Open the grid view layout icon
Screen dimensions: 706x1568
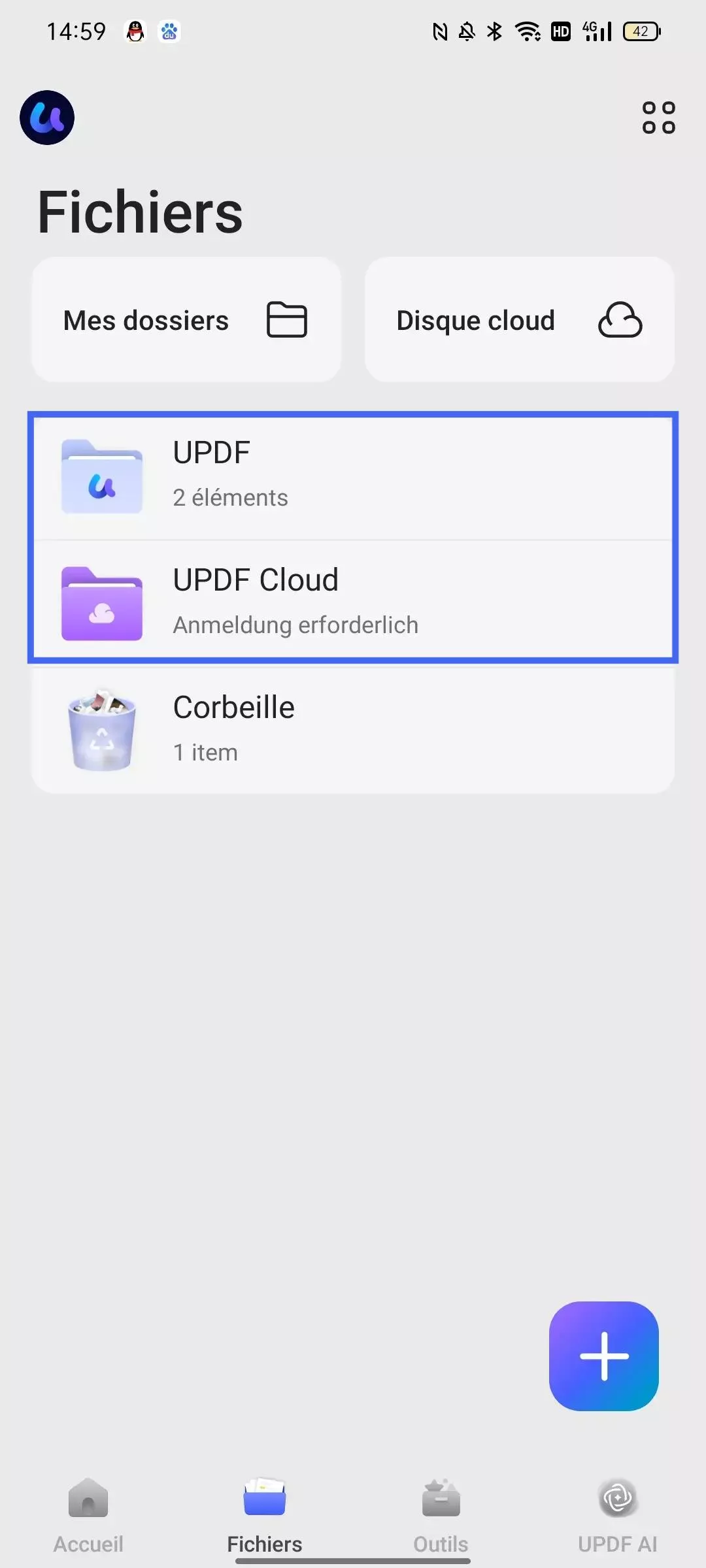click(658, 117)
